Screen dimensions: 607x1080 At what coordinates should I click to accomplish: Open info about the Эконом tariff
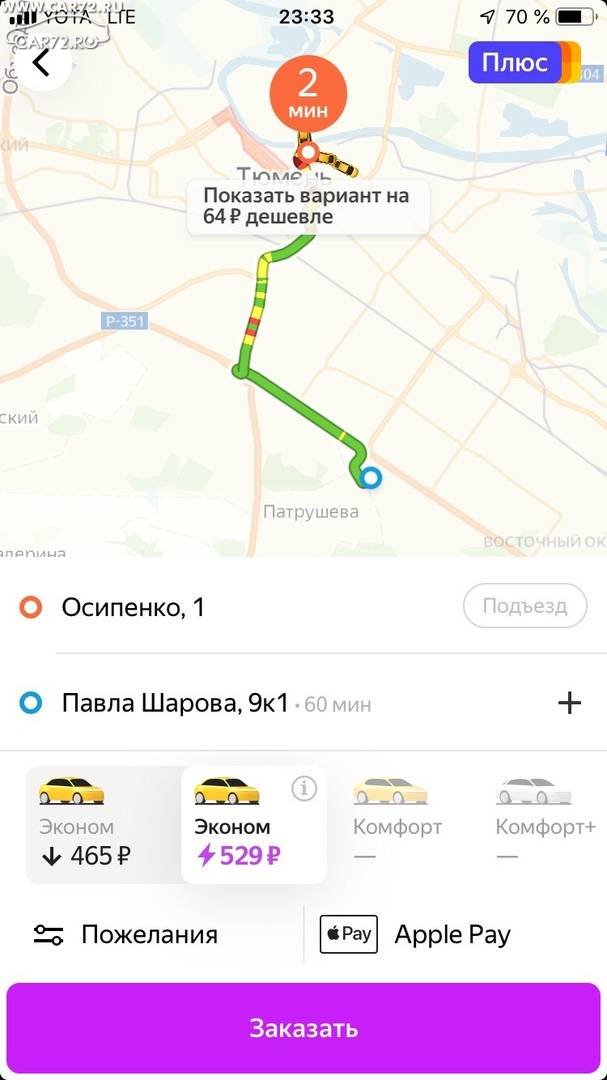304,788
